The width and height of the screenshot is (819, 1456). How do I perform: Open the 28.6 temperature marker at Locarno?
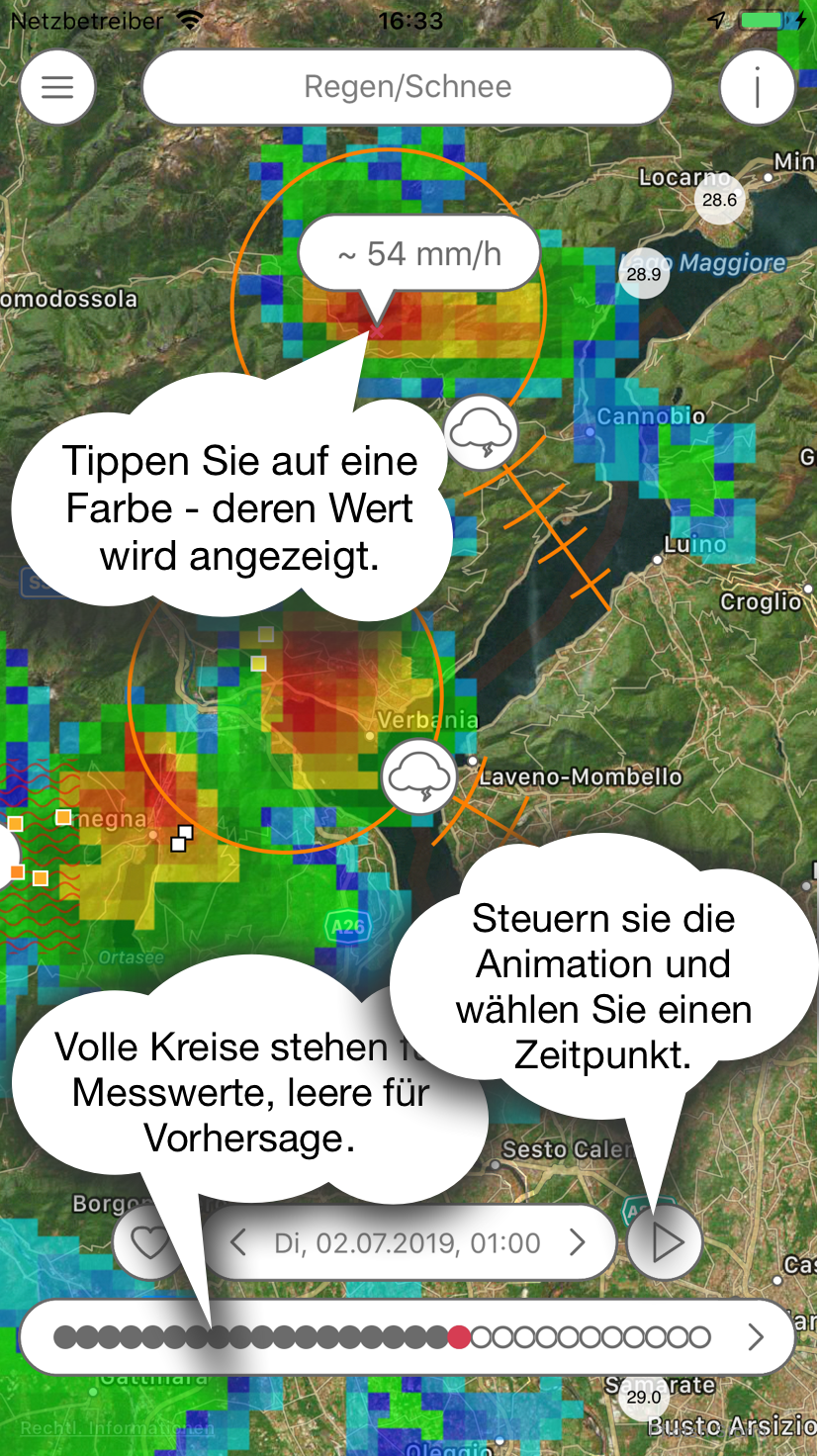pyautogui.click(x=719, y=200)
